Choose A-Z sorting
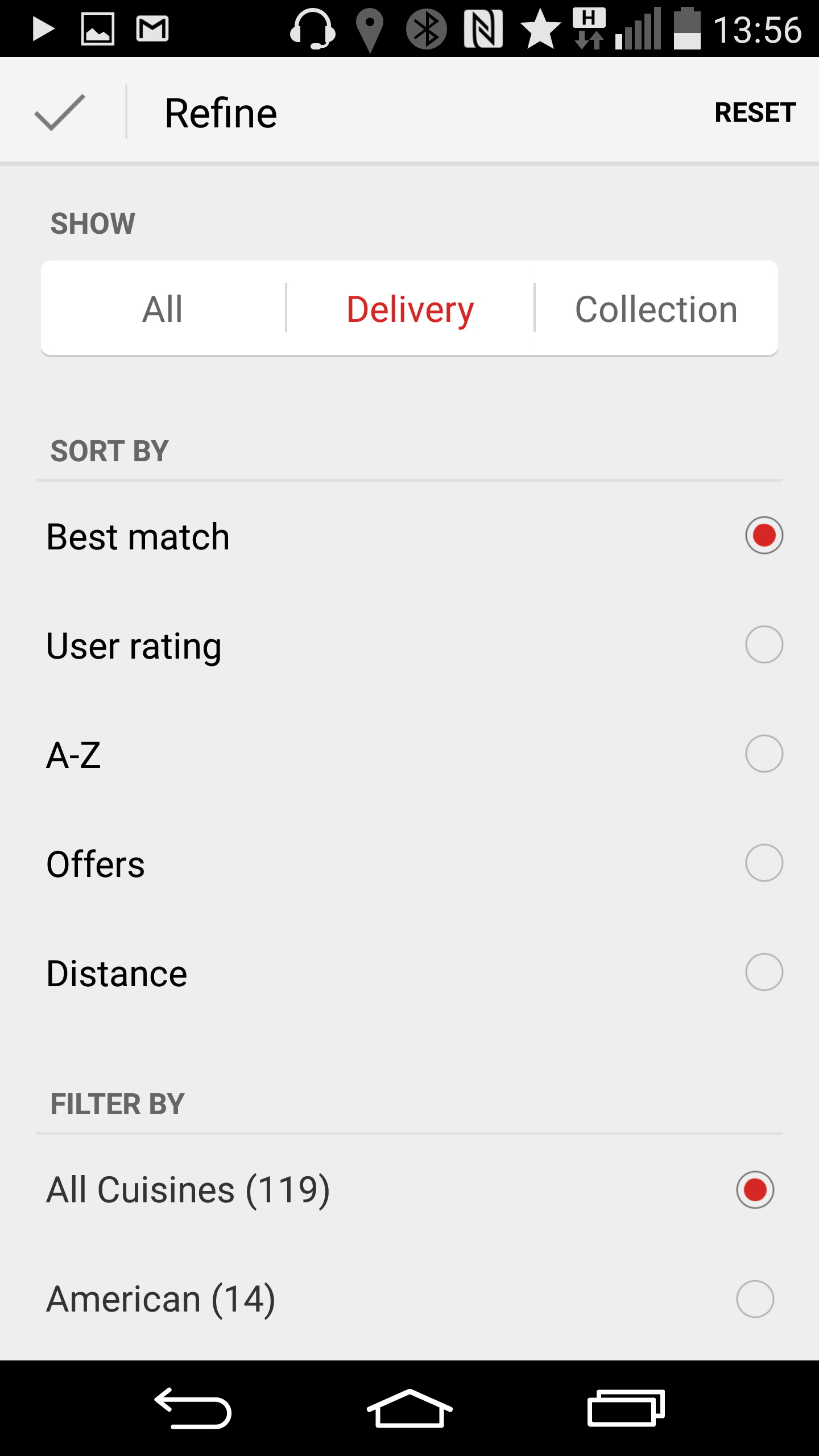Image resolution: width=819 pixels, height=1456 pixels. (x=409, y=754)
